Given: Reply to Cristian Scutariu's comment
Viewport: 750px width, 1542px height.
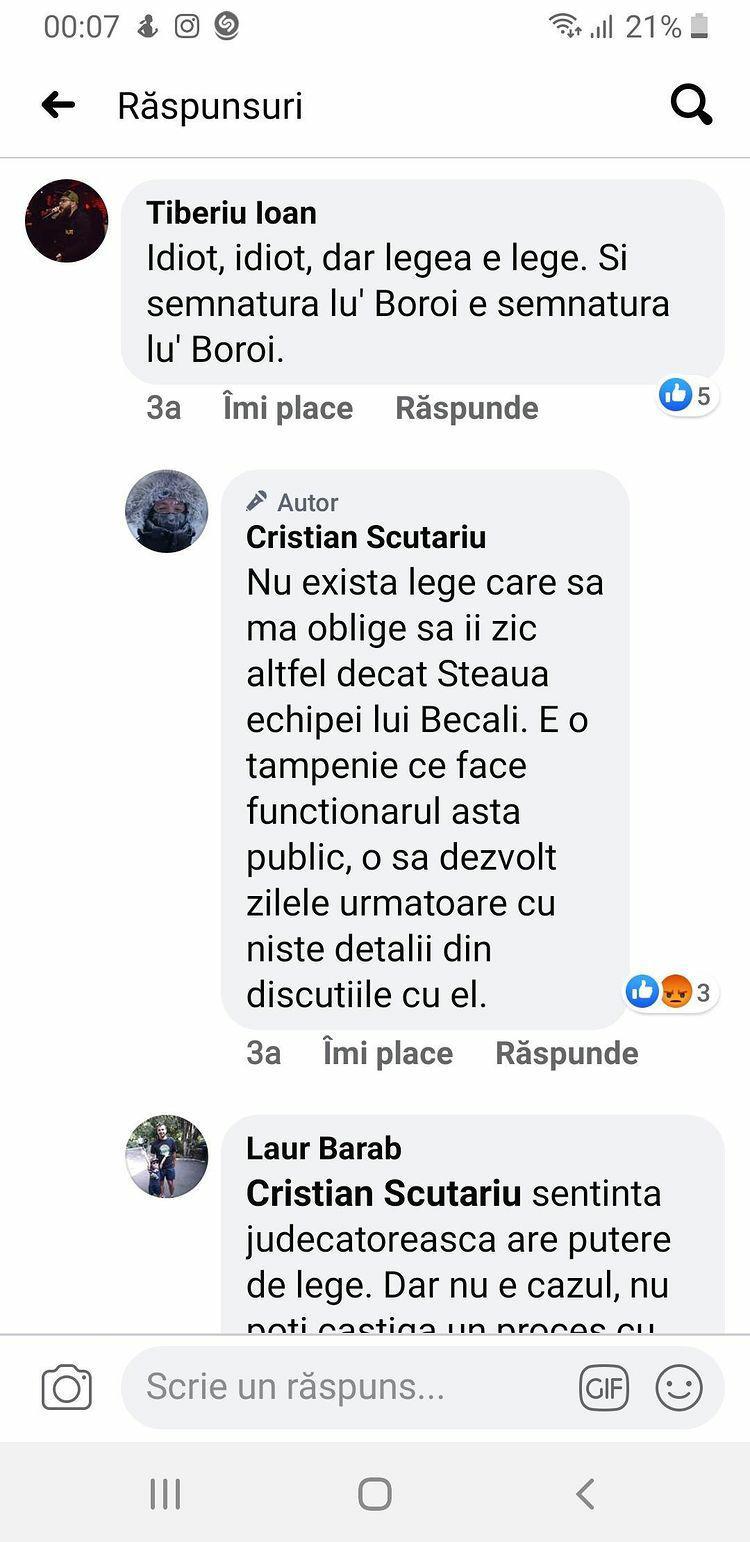Looking at the screenshot, I should [566, 1053].
